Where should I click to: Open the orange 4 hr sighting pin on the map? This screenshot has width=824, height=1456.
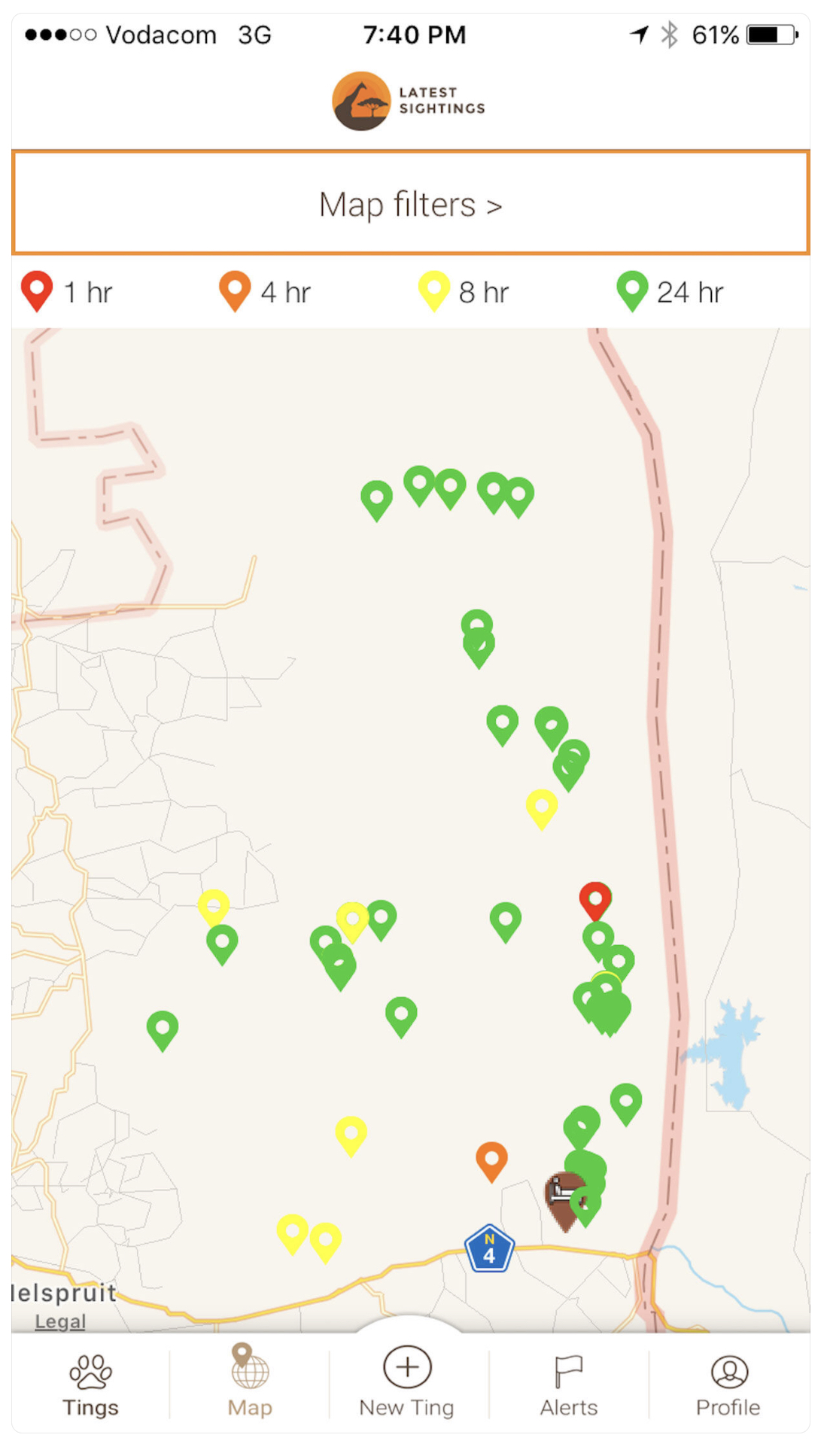point(492,1162)
